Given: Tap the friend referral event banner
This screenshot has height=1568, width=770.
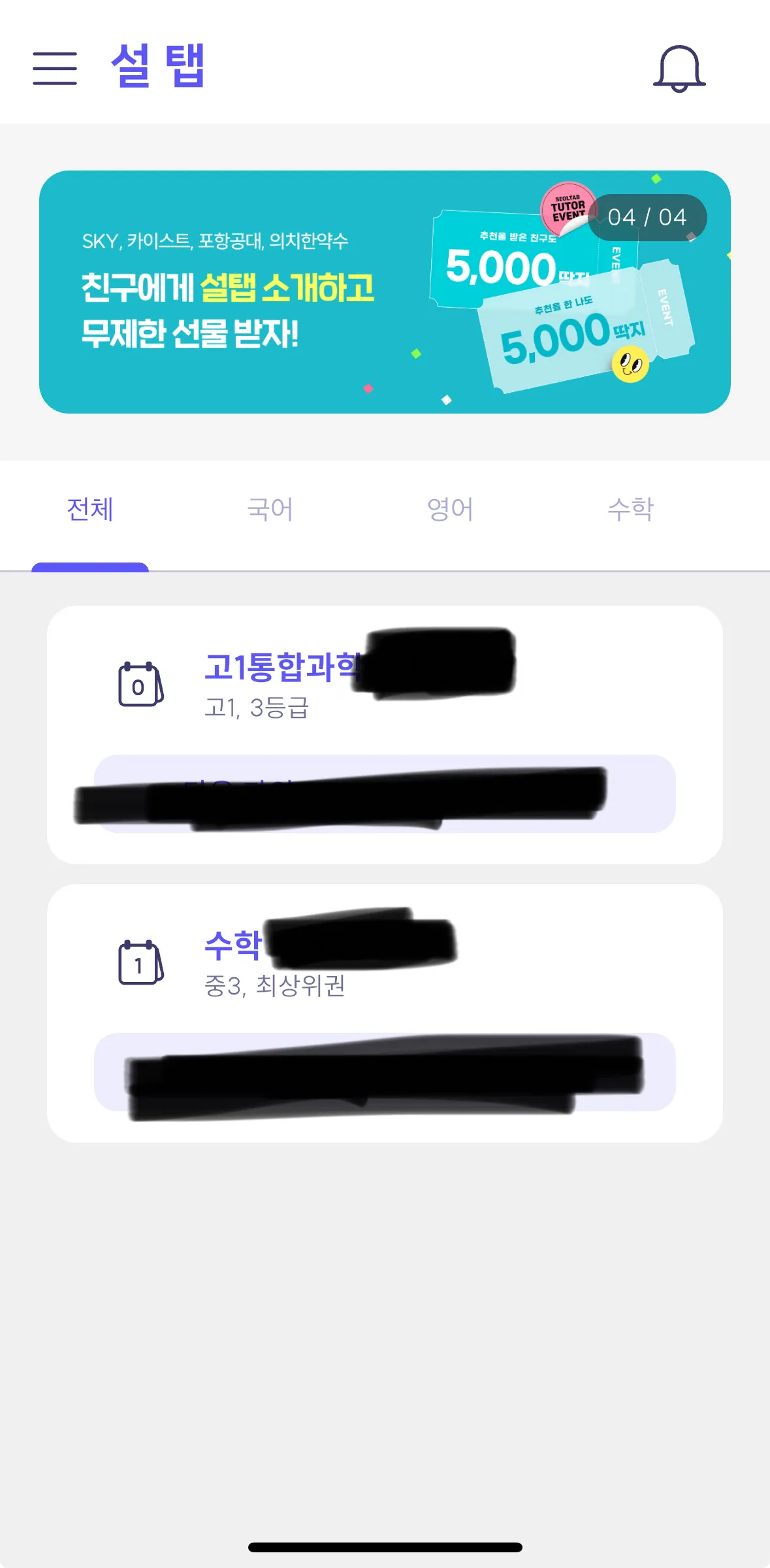Looking at the screenshot, I should point(385,294).
